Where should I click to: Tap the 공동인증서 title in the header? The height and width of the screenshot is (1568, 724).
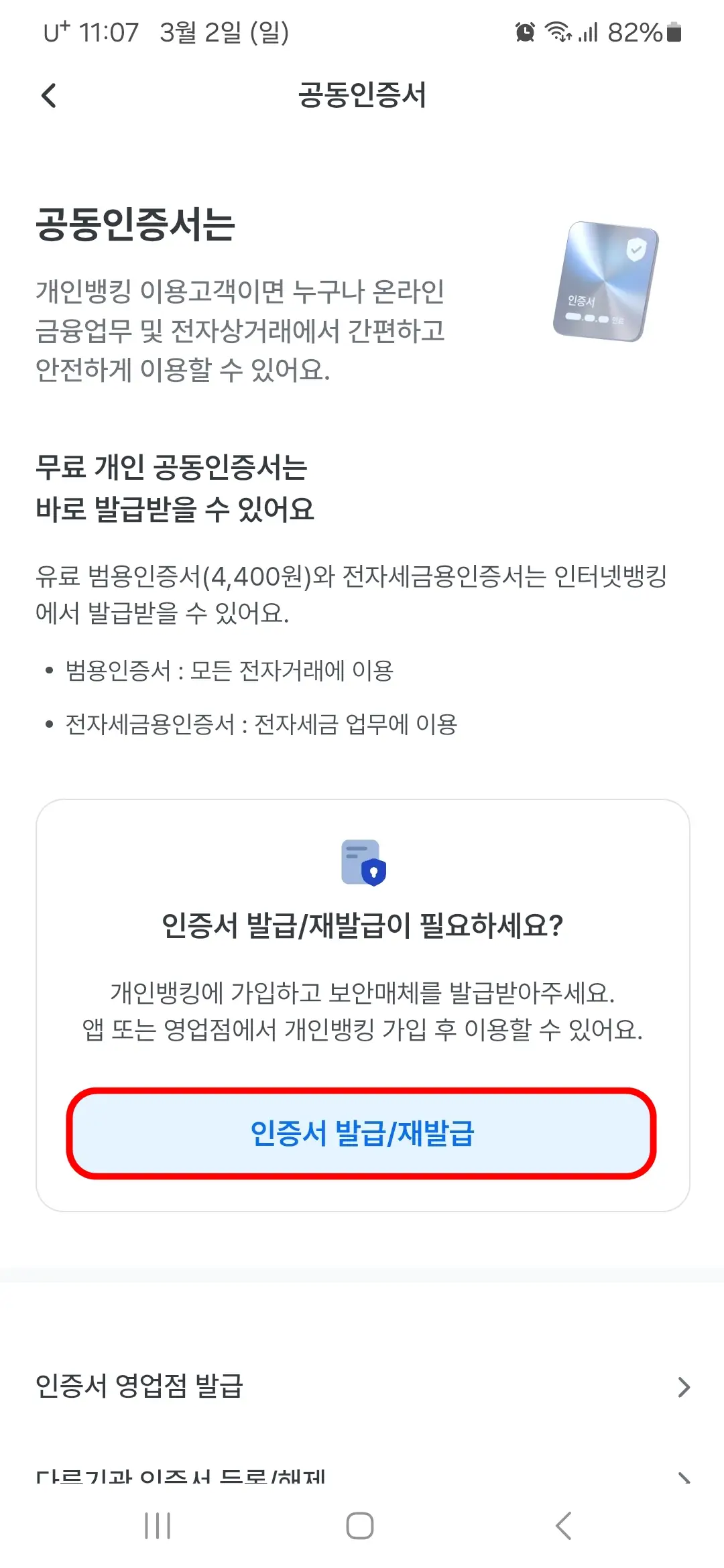362,96
